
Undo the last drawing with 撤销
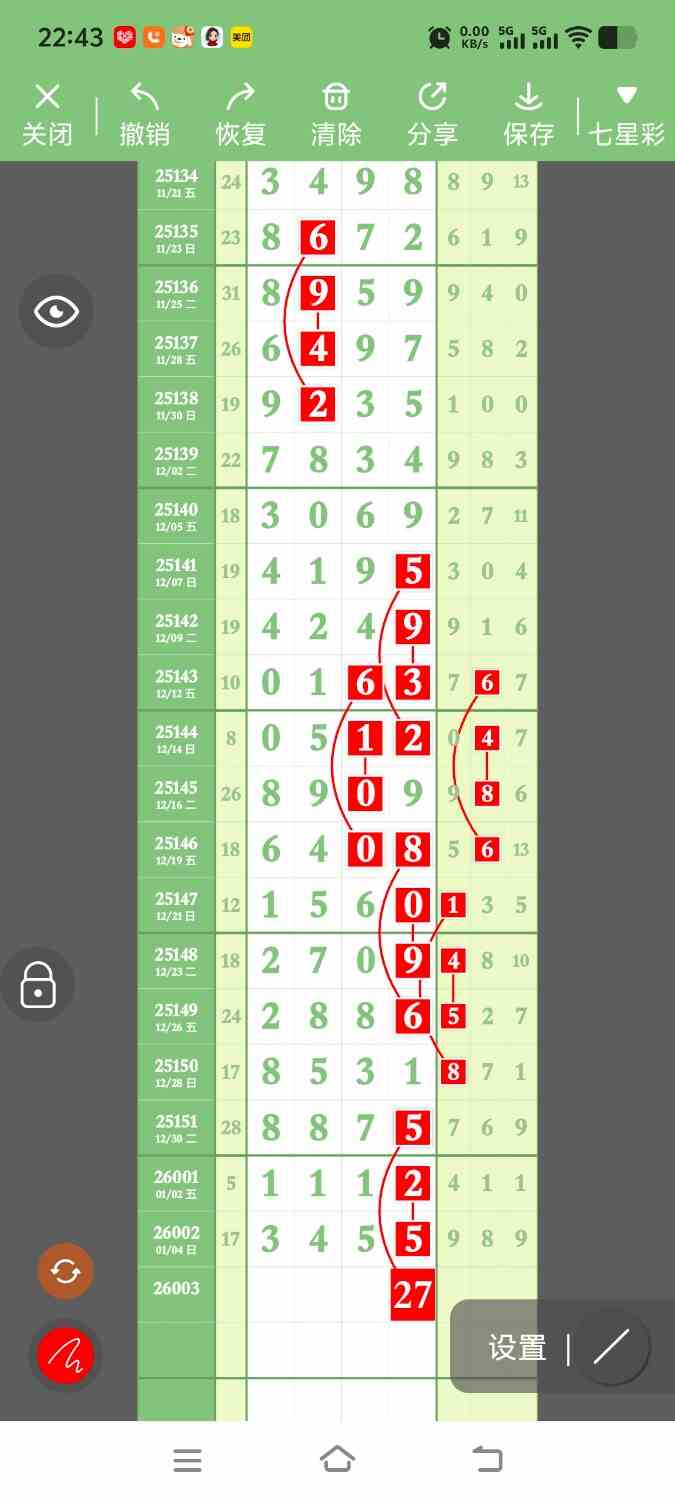(144, 115)
